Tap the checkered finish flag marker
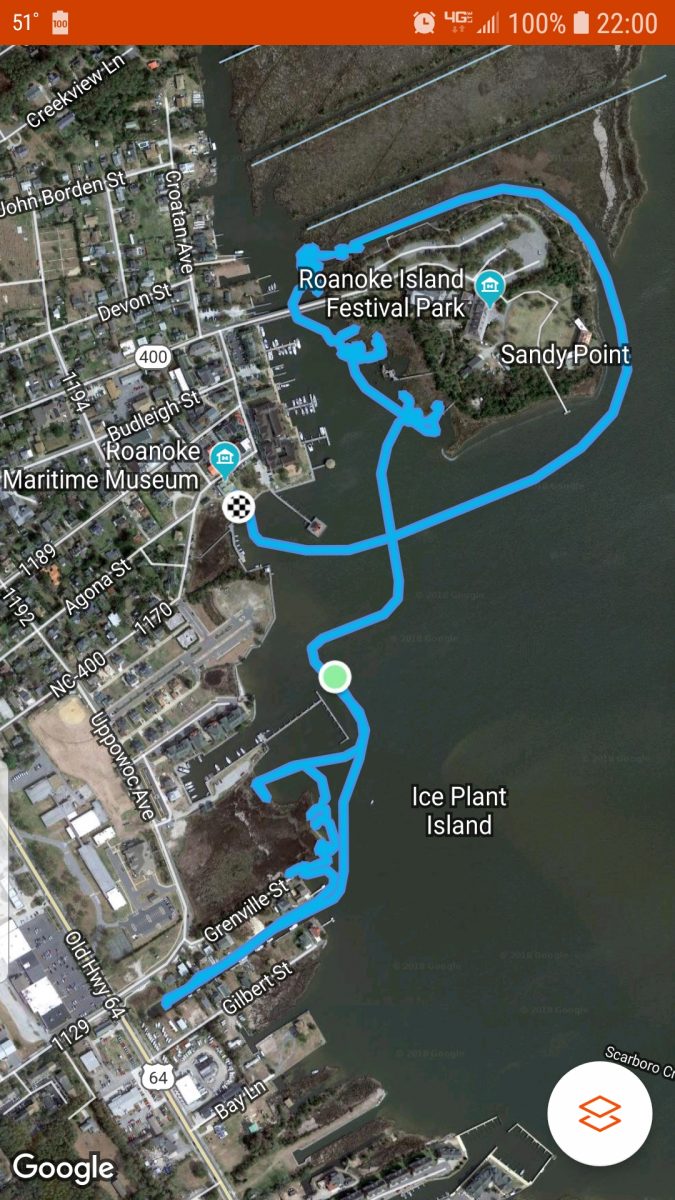The height and width of the screenshot is (1200, 675). coord(238,507)
